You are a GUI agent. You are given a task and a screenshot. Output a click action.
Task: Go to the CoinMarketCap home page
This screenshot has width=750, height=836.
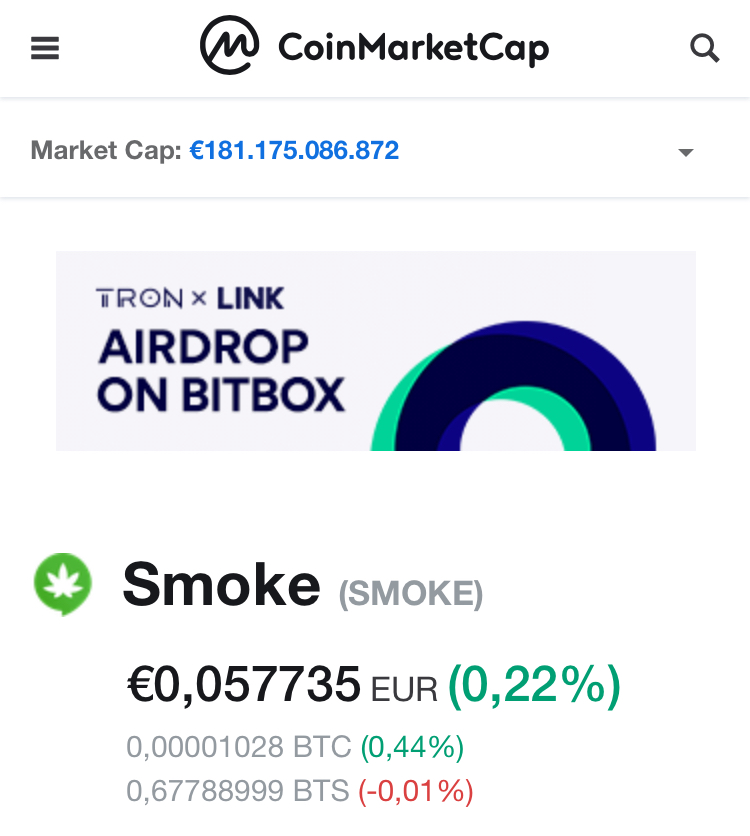coord(374,47)
